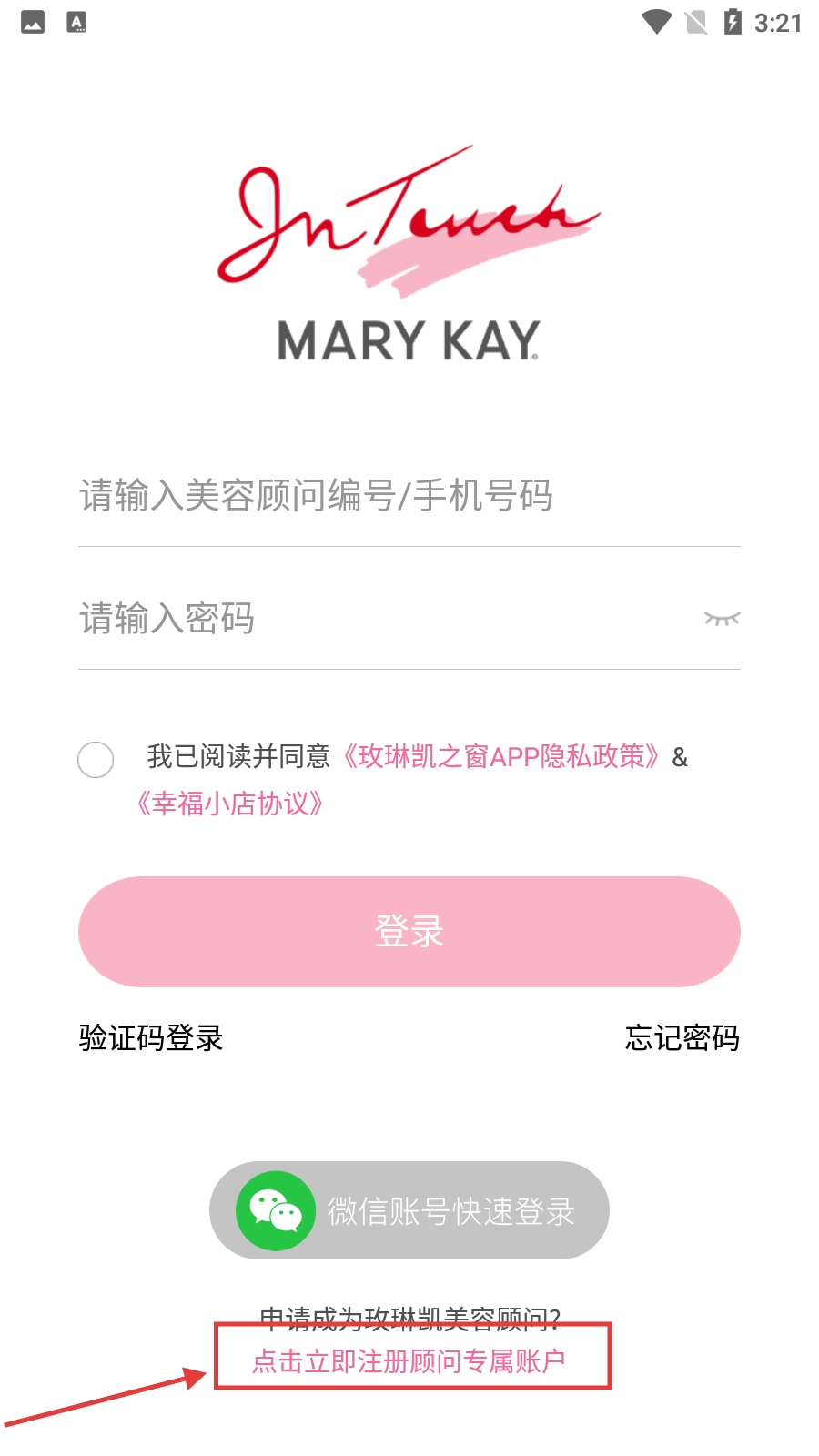Image resolution: width=819 pixels, height=1456 pixels.
Task: Open 《幸福小店协议》 link
Action: 229,804
